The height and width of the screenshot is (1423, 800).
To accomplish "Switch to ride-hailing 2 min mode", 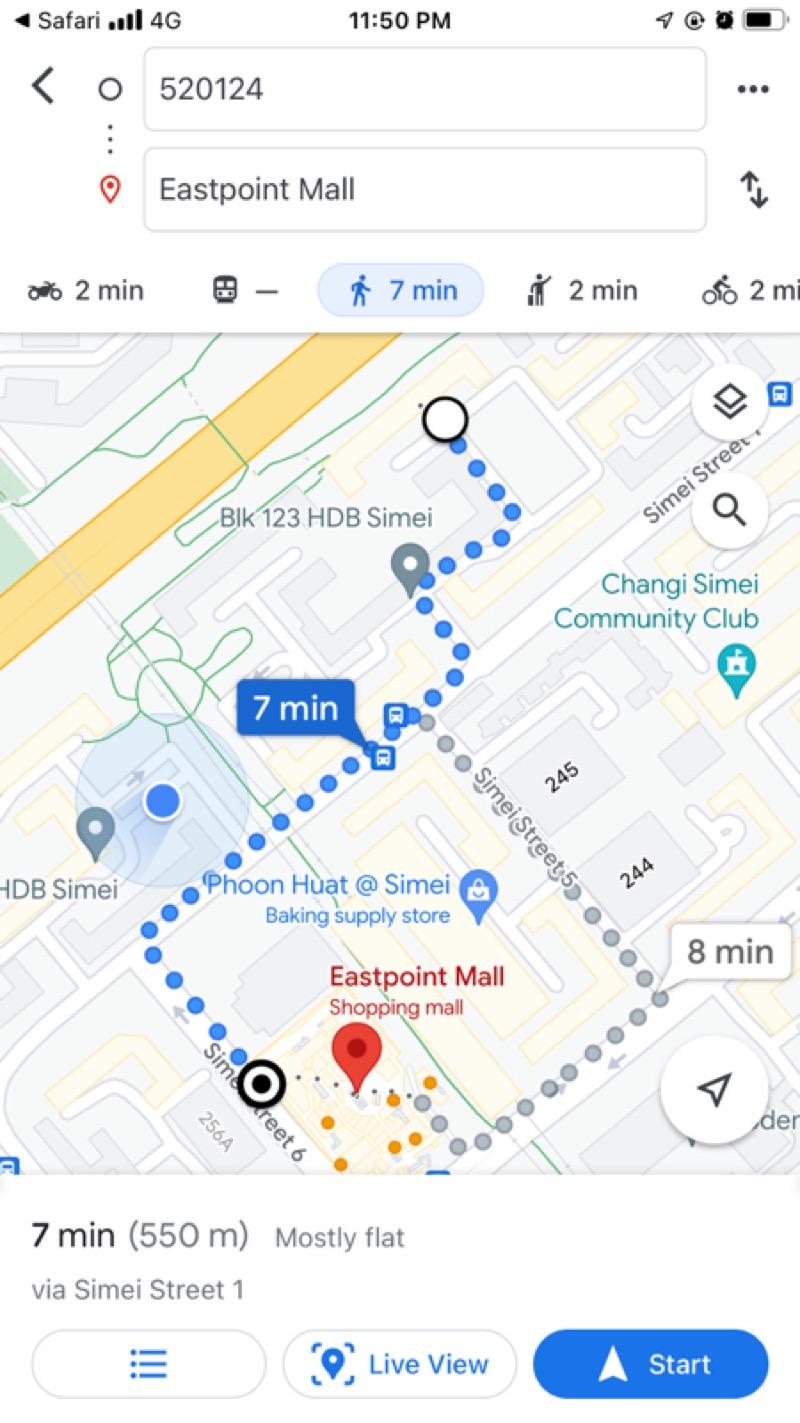I will click(580, 291).
